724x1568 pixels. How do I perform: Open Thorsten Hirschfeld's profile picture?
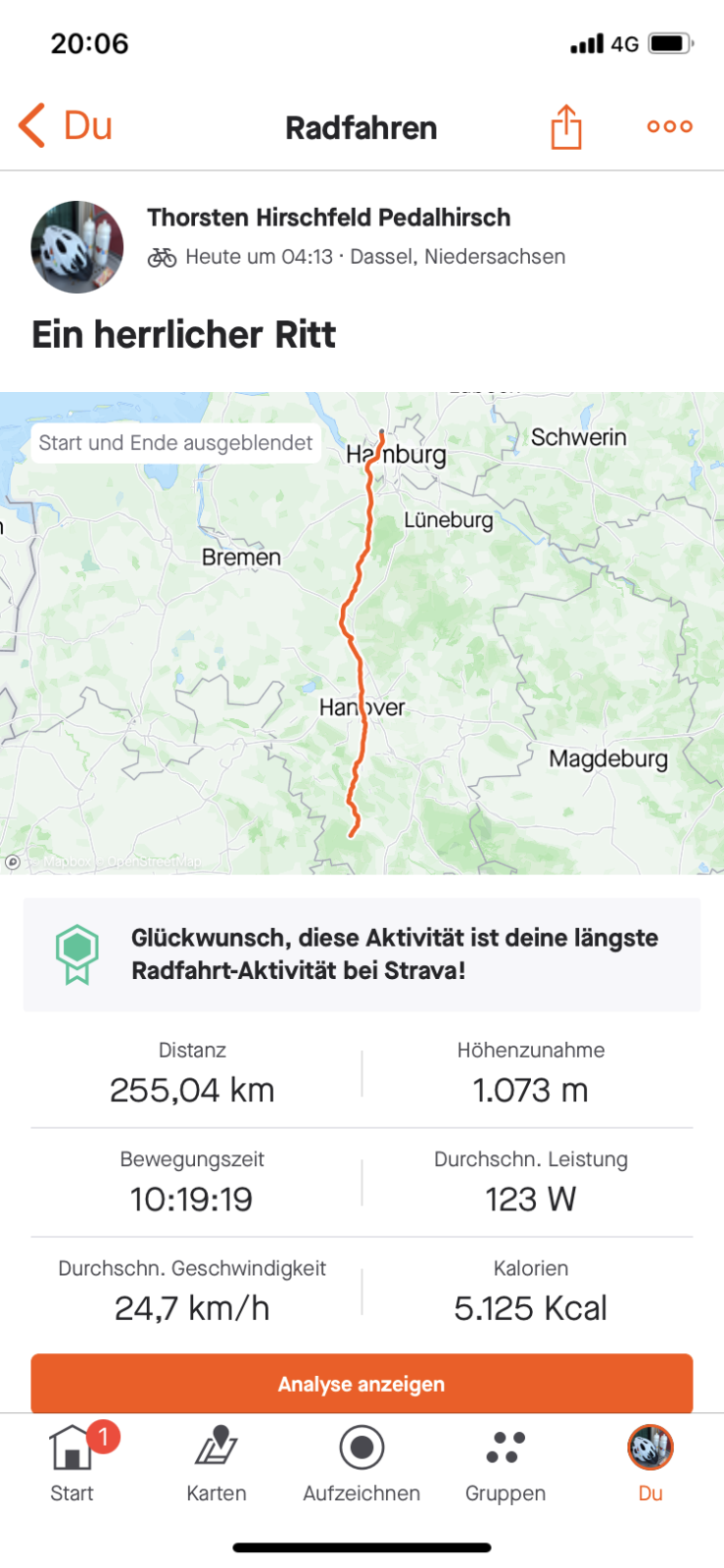click(77, 247)
